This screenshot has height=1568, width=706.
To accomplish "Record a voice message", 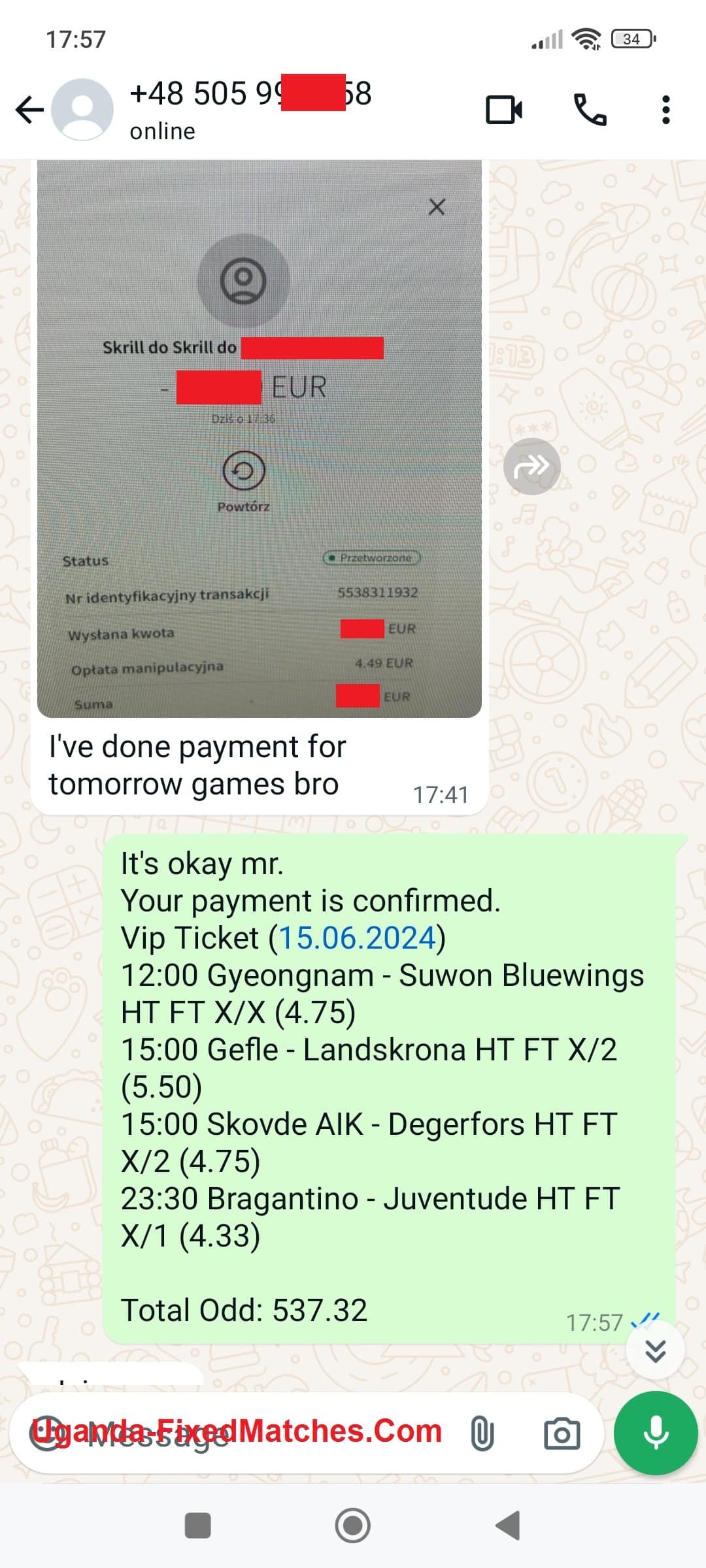I will pyautogui.click(x=655, y=1433).
